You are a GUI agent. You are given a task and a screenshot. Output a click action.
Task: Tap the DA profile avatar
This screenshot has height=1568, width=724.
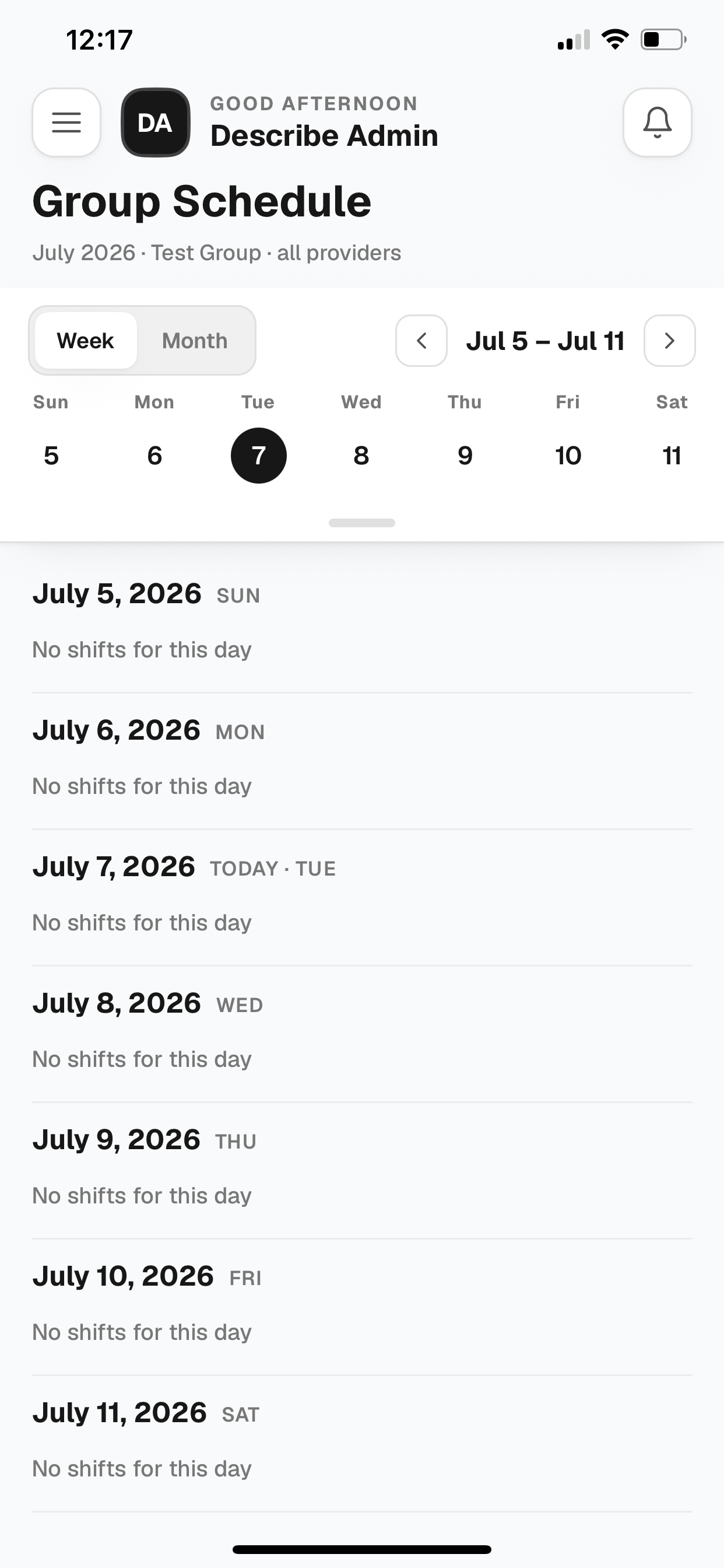click(x=155, y=123)
